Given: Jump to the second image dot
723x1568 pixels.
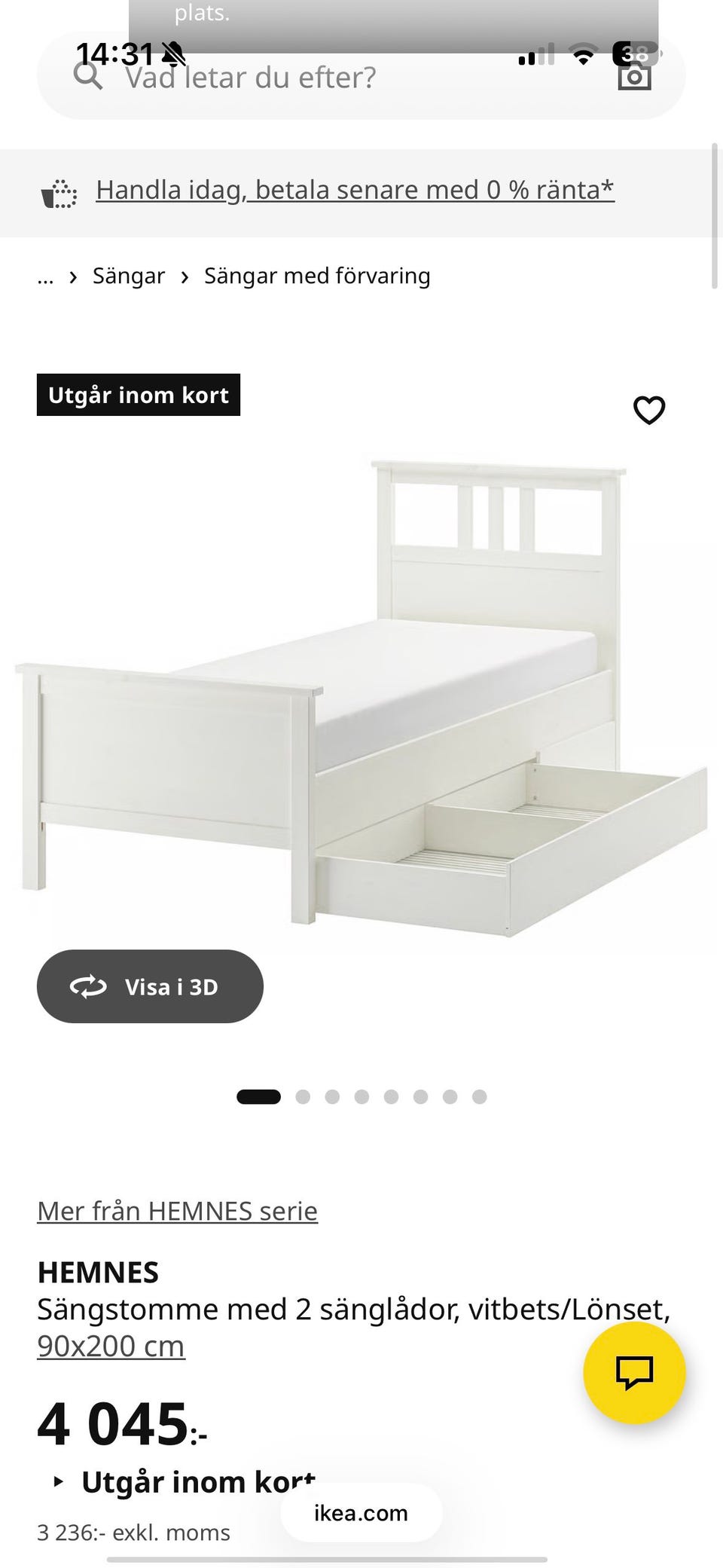Looking at the screenshot, I should click(303, 1097).
